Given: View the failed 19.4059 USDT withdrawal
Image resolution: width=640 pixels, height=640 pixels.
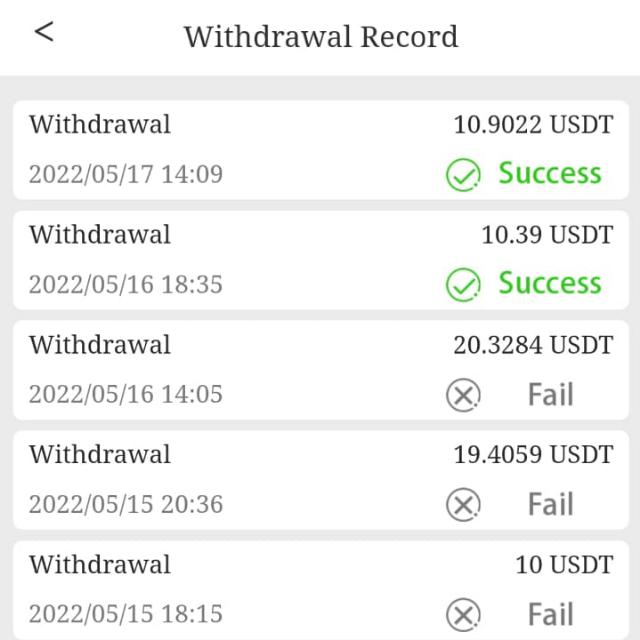Looking at the screenshot, I should [x=320, y=480].
